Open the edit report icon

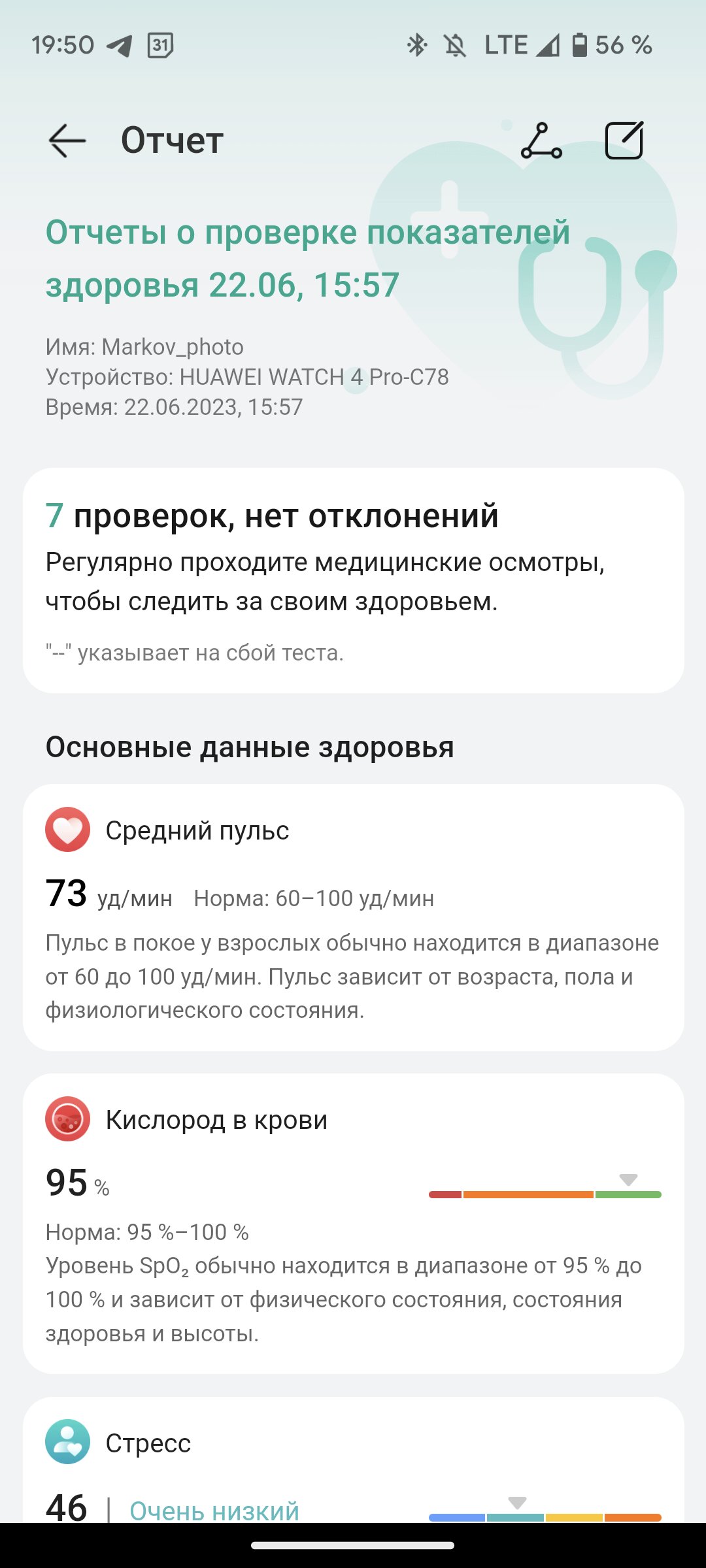point(624,140)
